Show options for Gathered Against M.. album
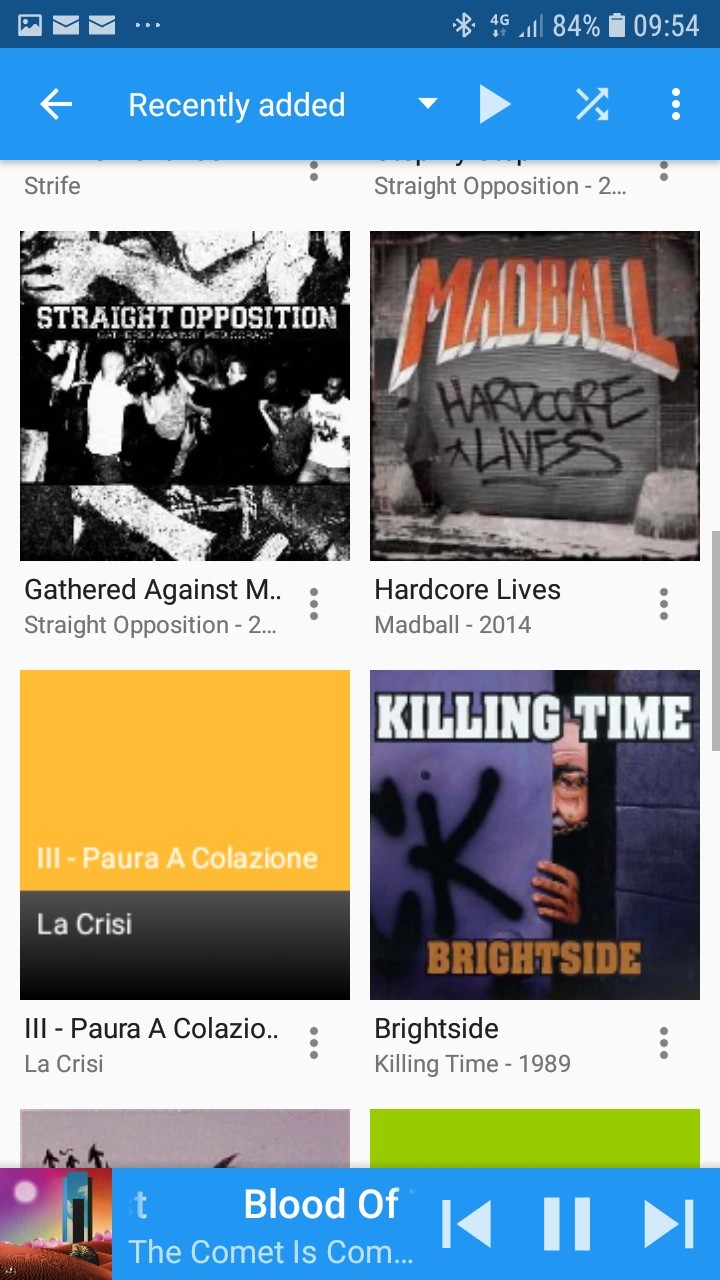The width and height of the screenshot is (720, 1280). [x=314, y=604]
